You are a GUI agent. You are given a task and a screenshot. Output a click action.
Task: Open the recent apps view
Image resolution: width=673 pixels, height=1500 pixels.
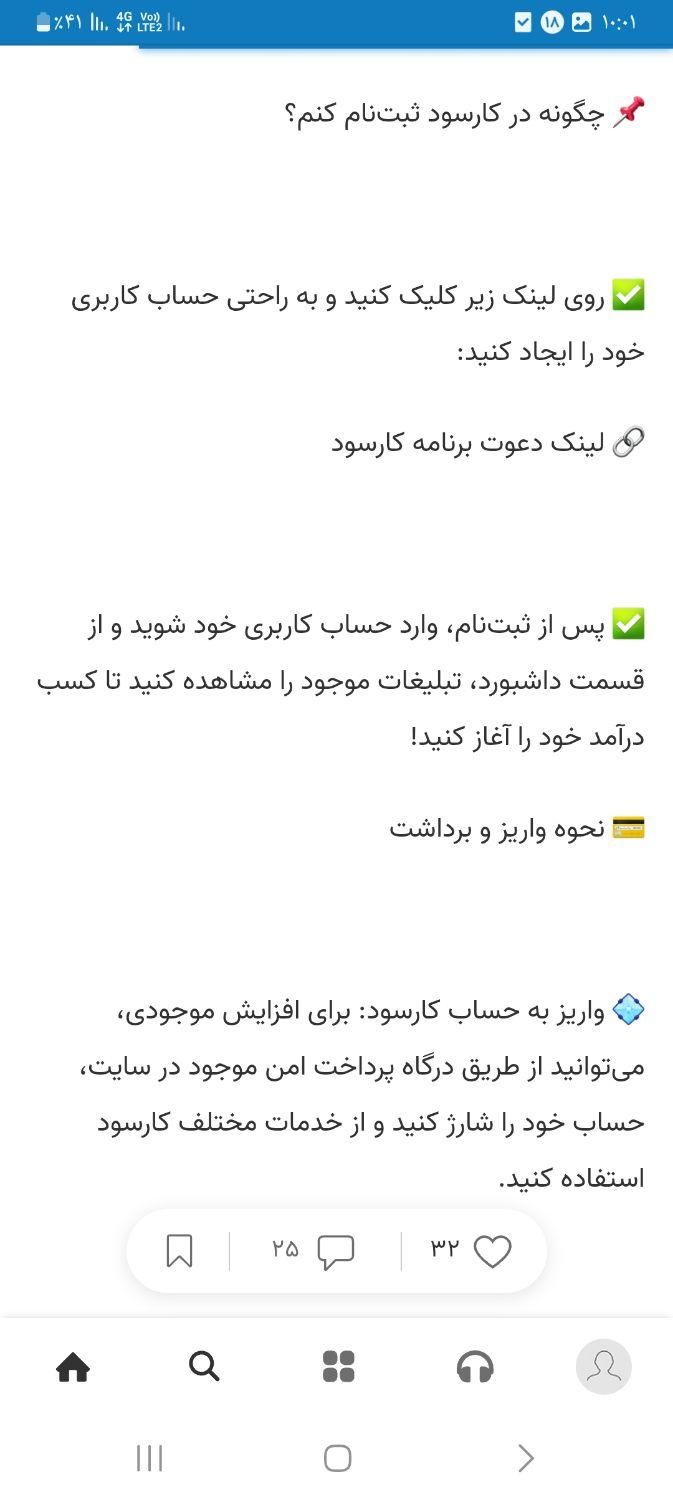[x=149, y=1458]
